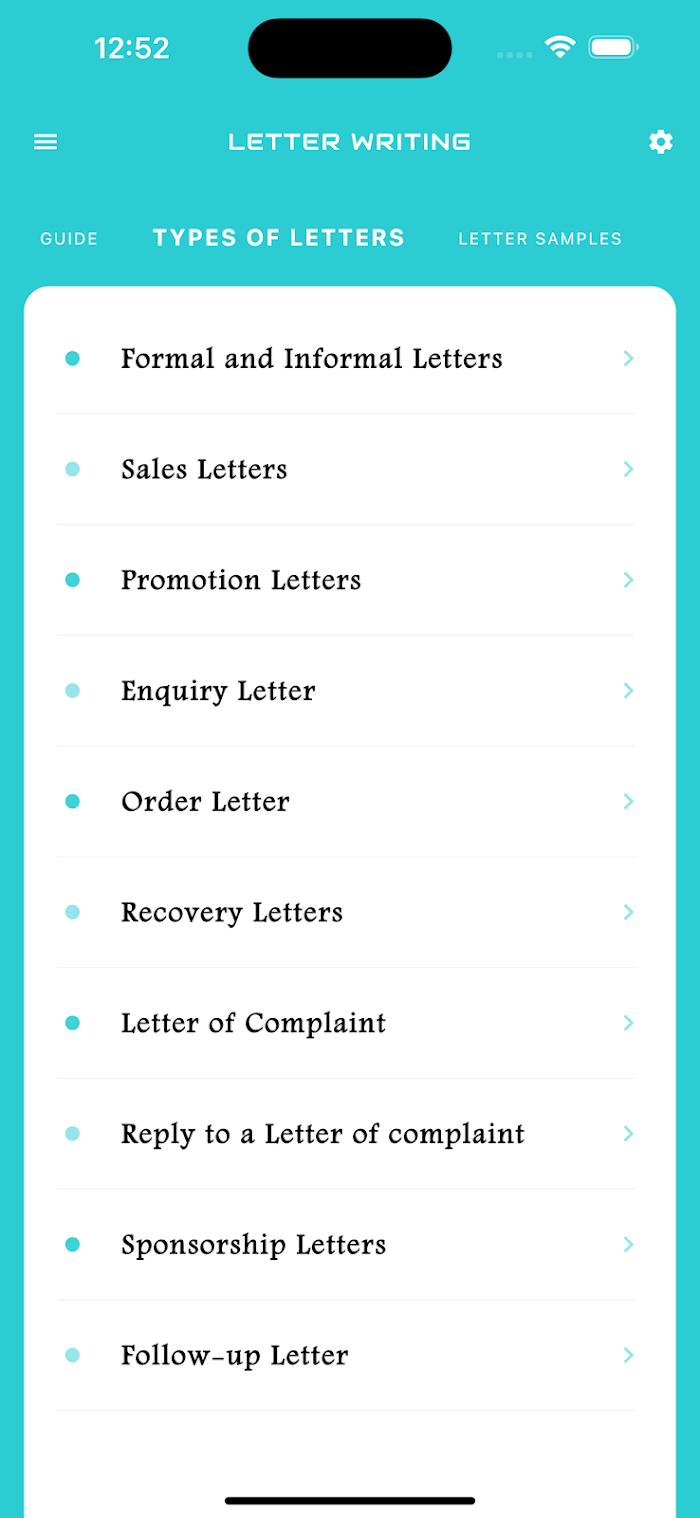Open the Follow-up Letter row
Screen dimensions: 700x1518
point(346,1357)
